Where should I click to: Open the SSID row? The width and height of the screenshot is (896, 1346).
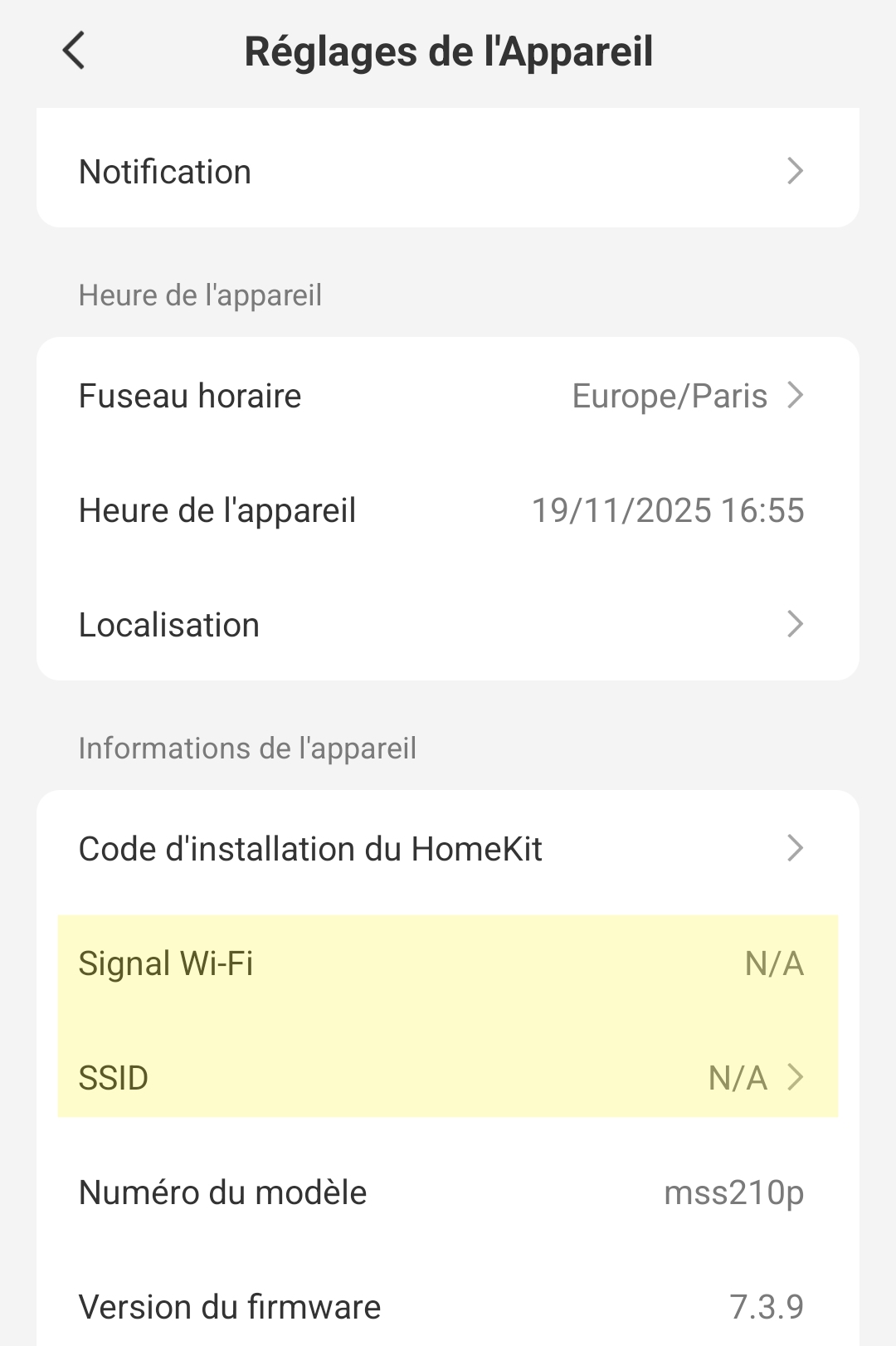(448, 1078)
